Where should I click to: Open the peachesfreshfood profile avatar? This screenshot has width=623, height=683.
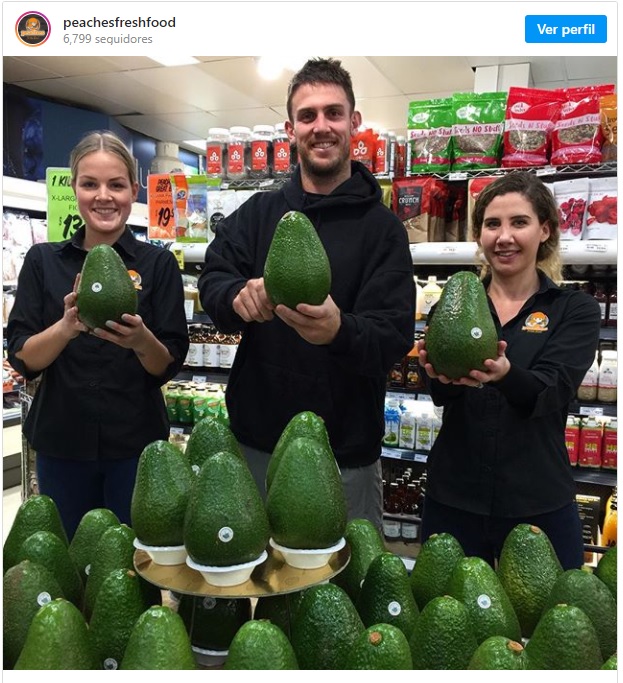pyautogui.click(x=33, y=29)
